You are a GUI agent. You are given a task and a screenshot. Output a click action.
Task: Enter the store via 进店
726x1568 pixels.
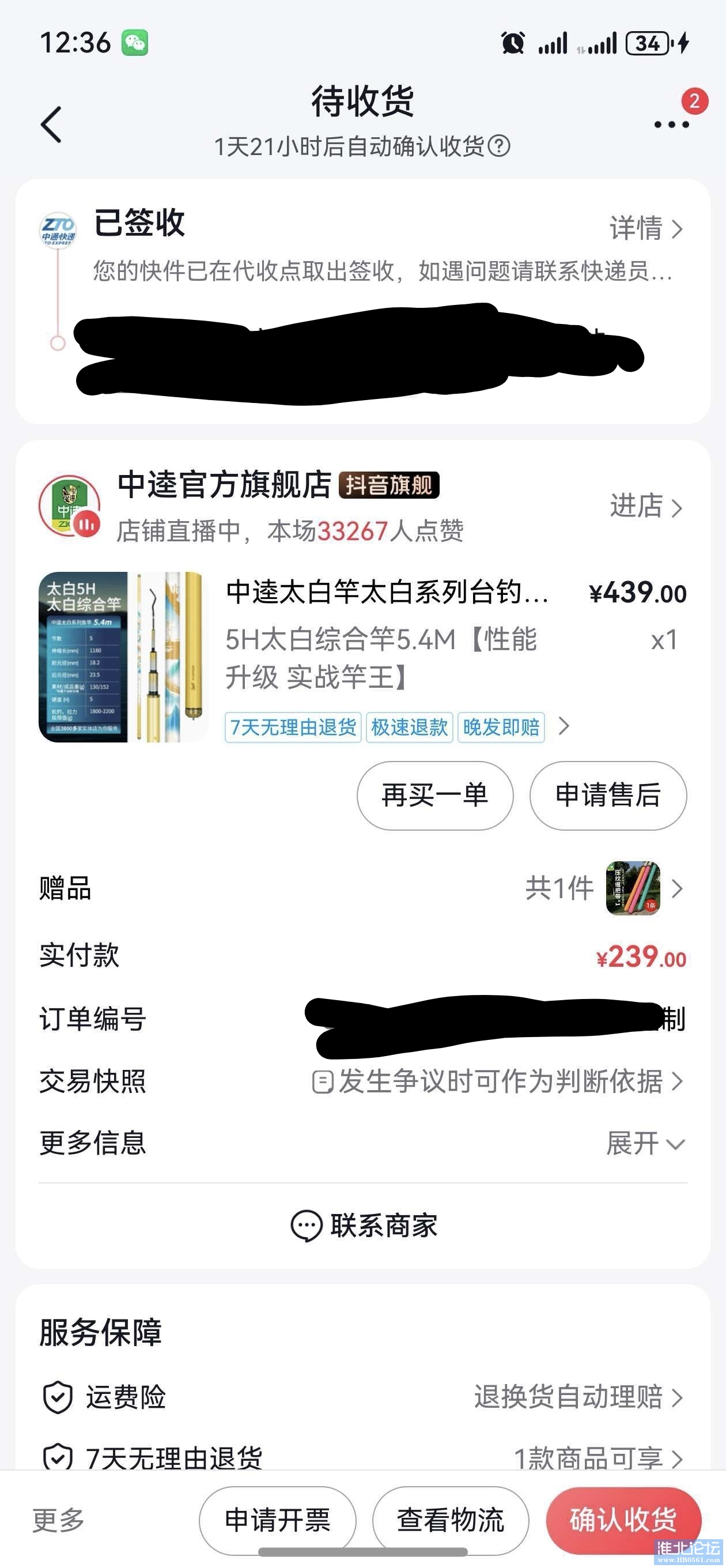click(646, 507)
